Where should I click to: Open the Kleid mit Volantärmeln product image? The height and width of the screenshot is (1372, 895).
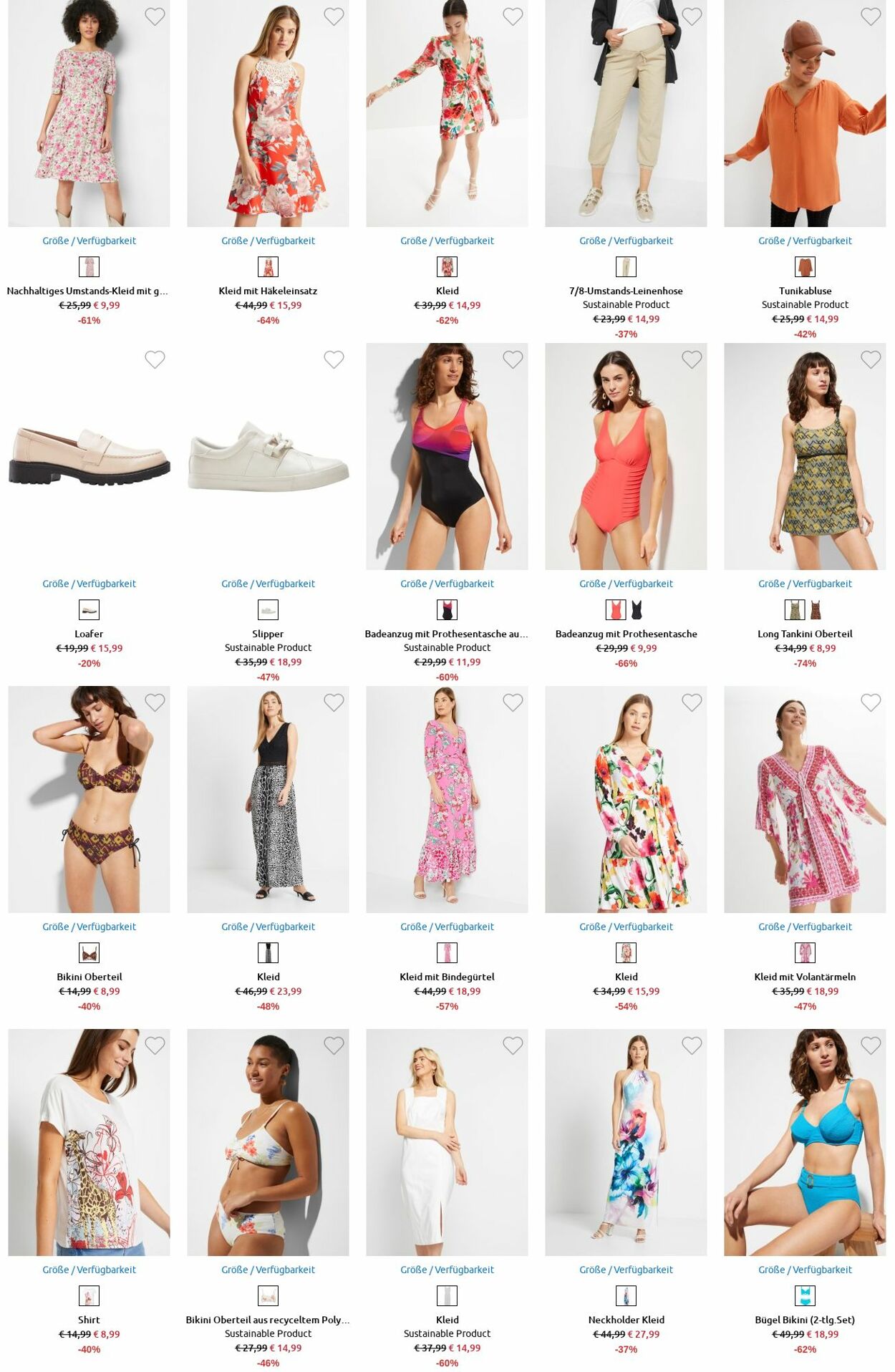[805, 799]
